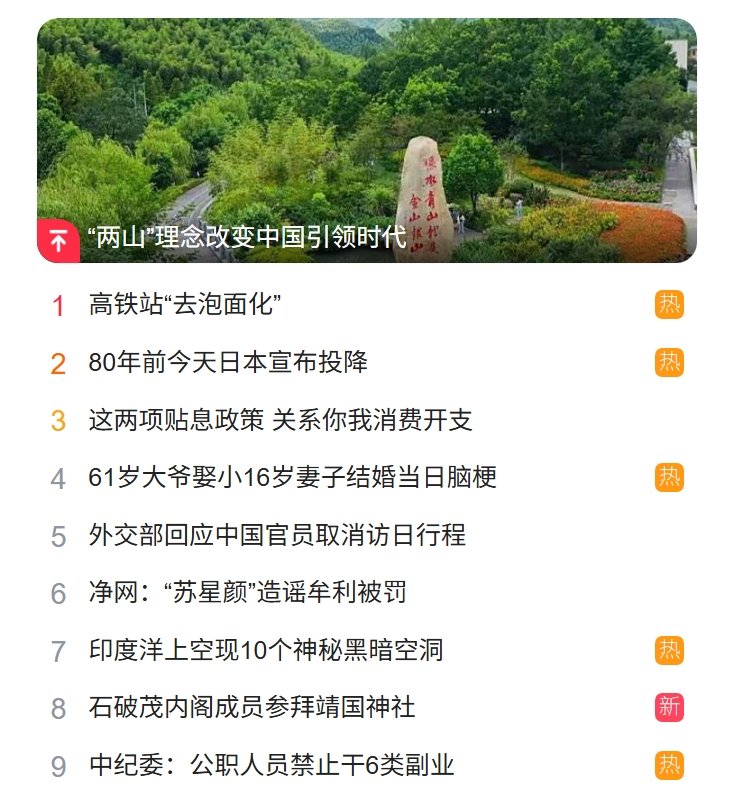
Task: Open the "苏星颜" rumor punishment story
Action: [242, 594]
